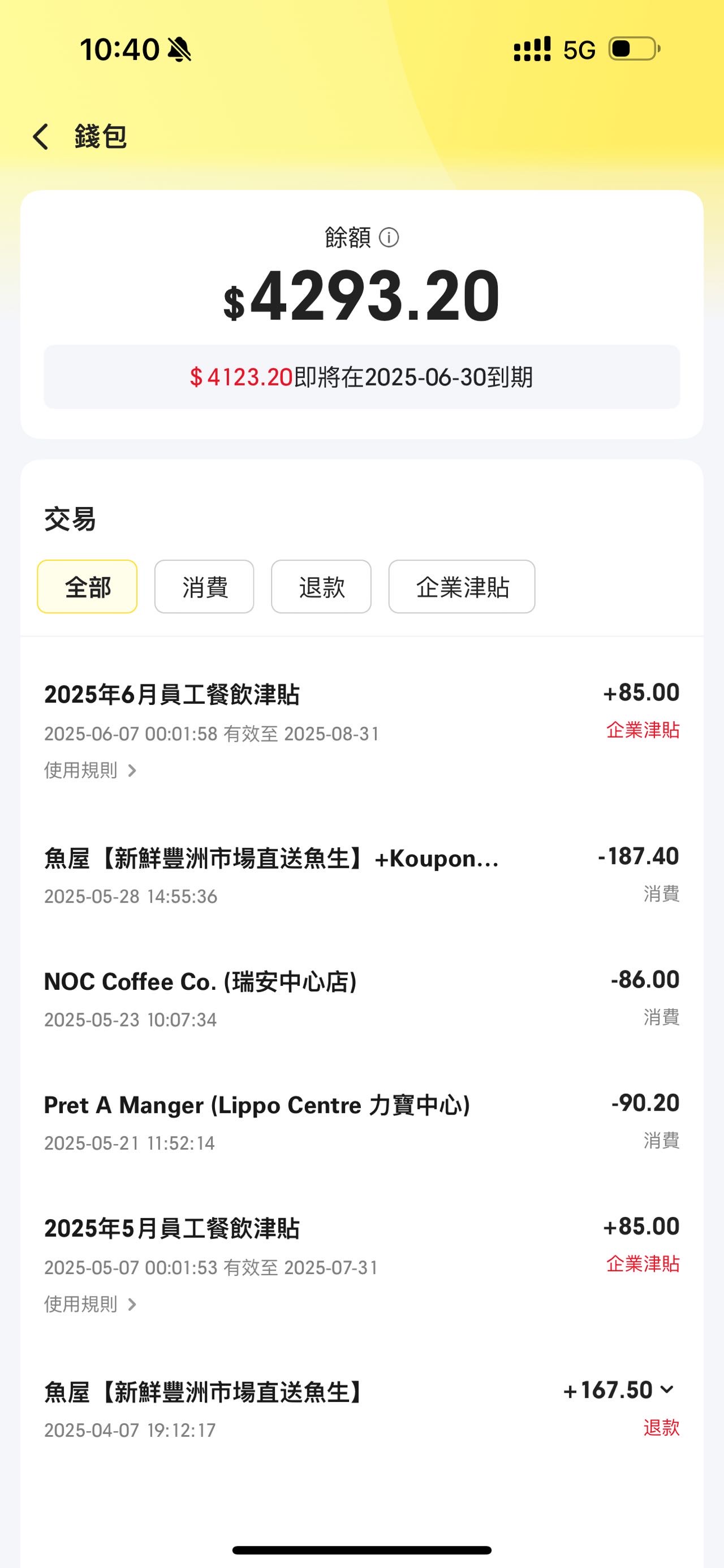Switch to the 消費 filter
The image size is (724, 1568).
tap(204, 586)
